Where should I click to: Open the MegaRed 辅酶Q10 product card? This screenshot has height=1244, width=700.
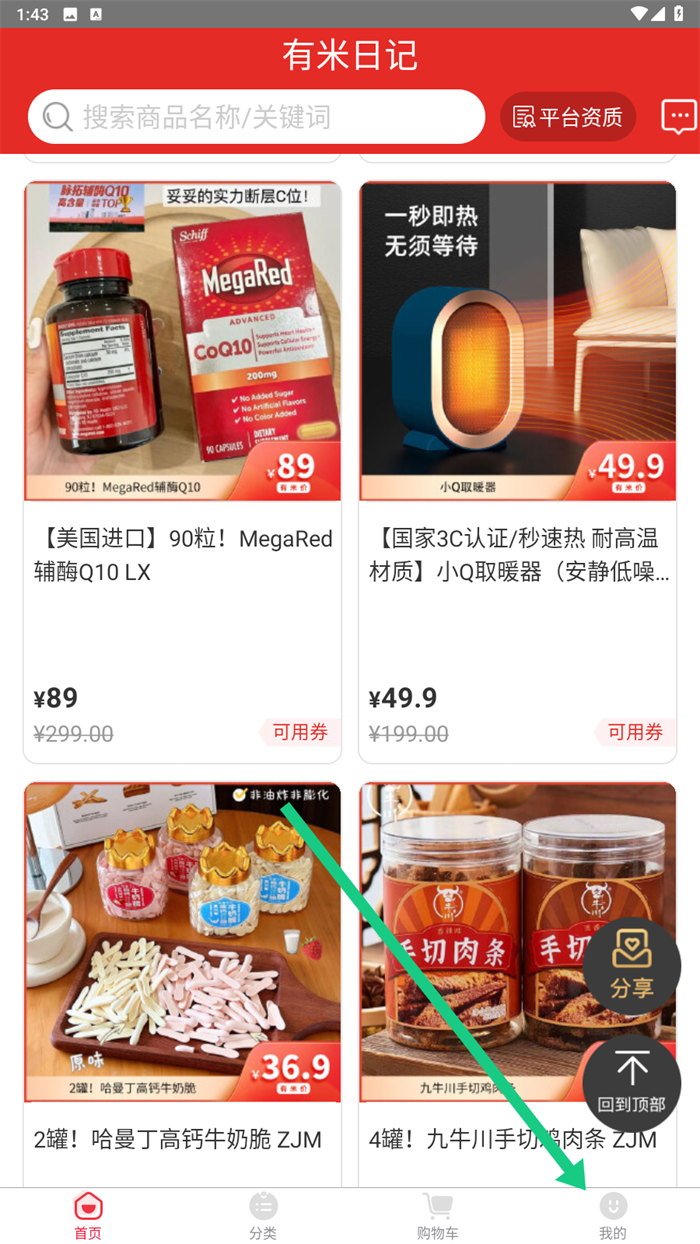182,470
